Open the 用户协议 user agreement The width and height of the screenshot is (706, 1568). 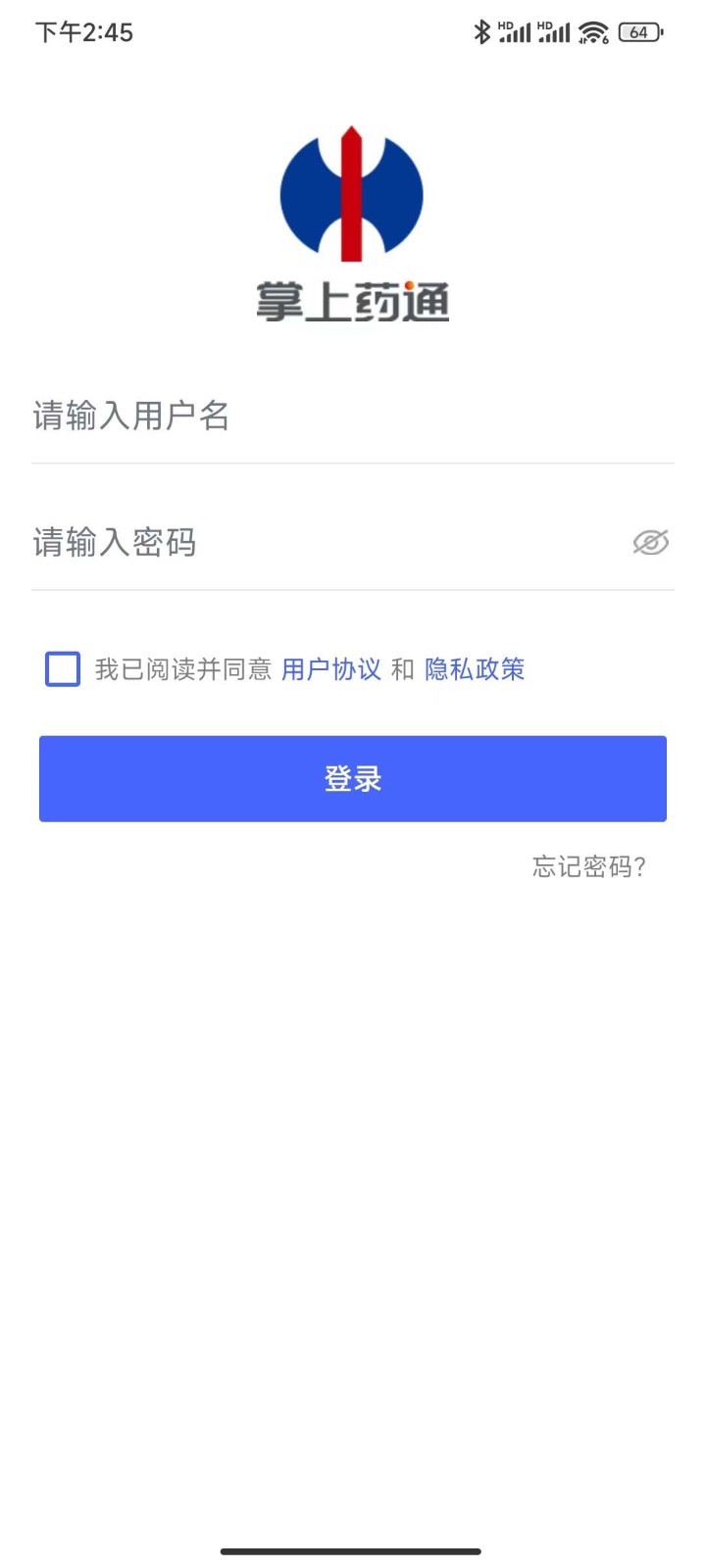(x=331, y=668)
